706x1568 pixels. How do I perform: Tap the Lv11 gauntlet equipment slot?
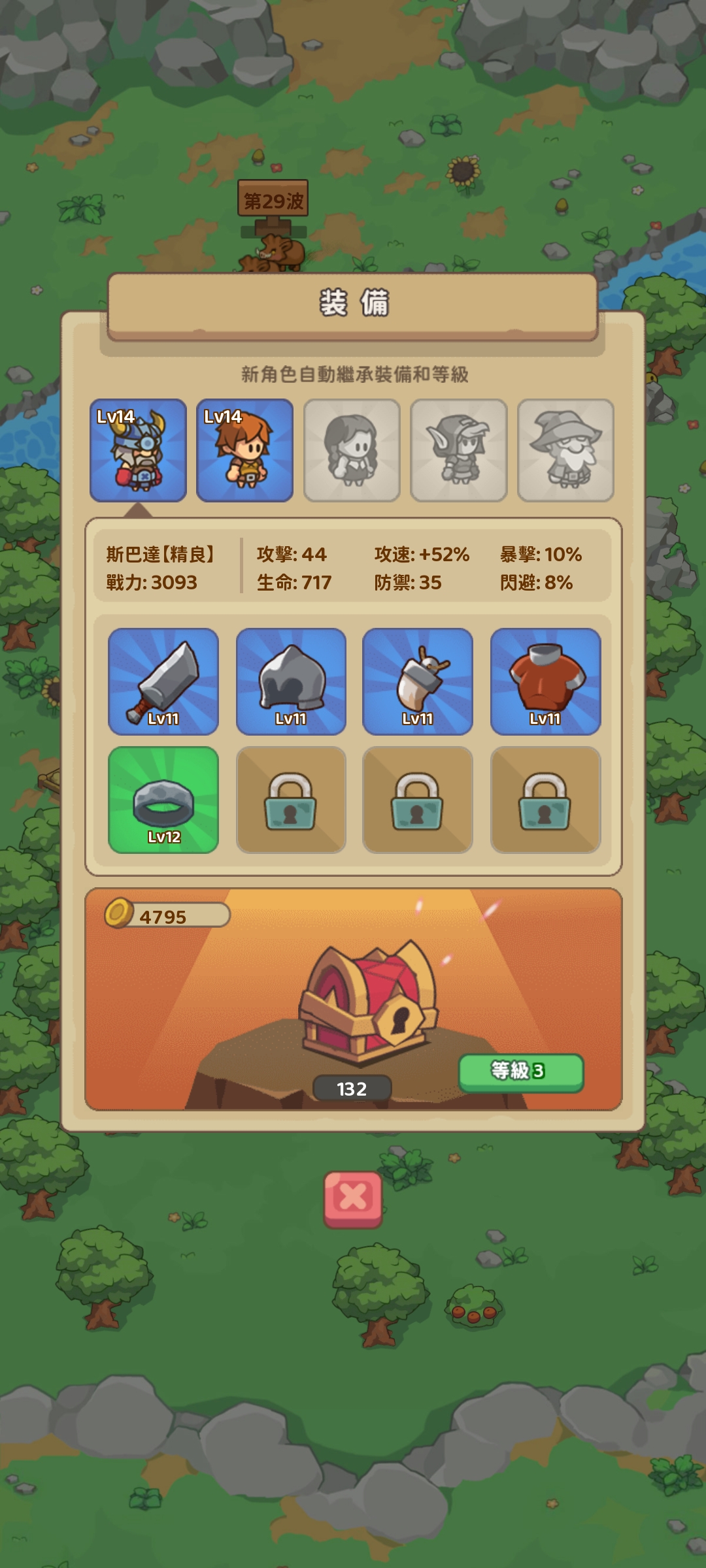[x=418, y=681]
